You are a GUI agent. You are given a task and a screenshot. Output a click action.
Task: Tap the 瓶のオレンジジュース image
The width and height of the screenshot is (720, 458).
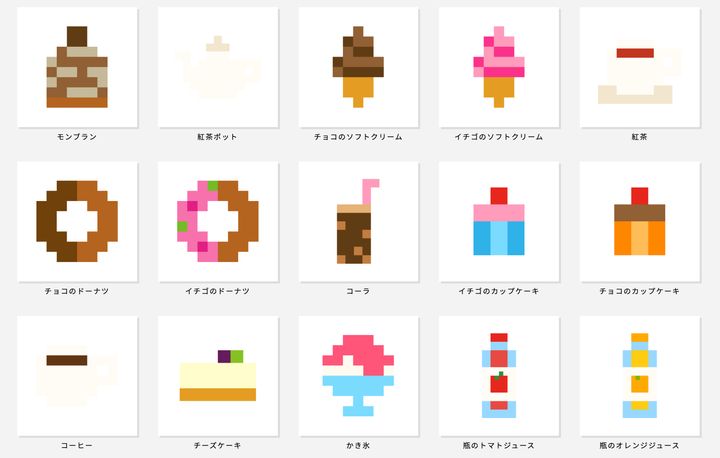(x=639, y=376)
